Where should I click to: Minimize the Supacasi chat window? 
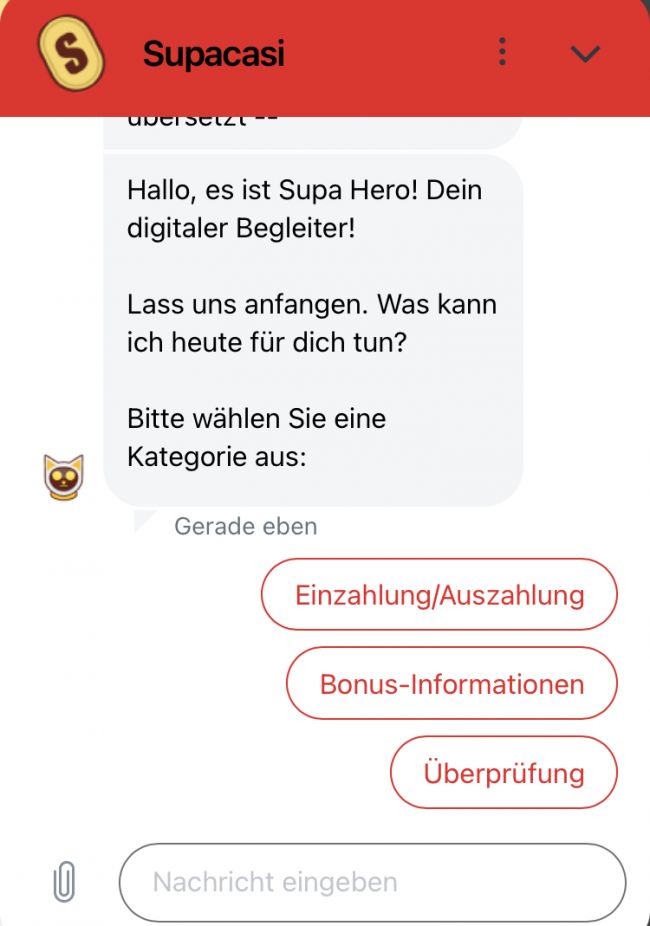(x=585, y=53)
